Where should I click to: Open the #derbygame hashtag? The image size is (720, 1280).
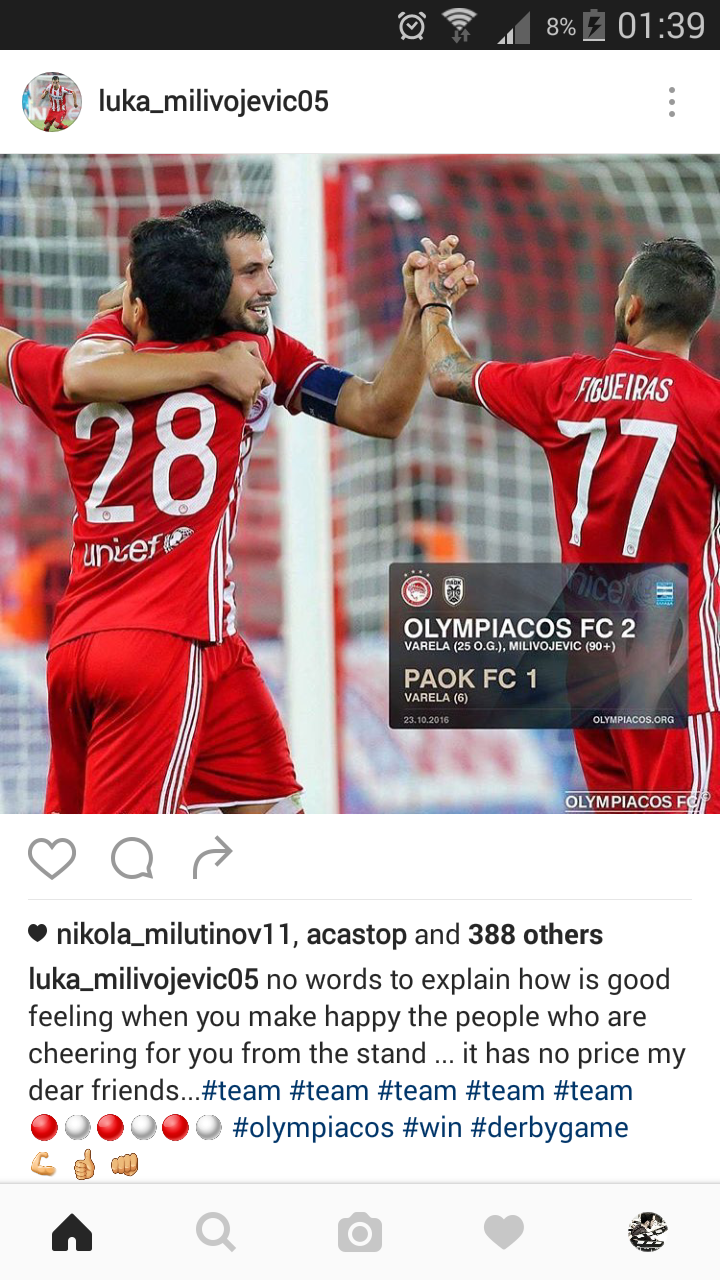tap(549, 1128)
